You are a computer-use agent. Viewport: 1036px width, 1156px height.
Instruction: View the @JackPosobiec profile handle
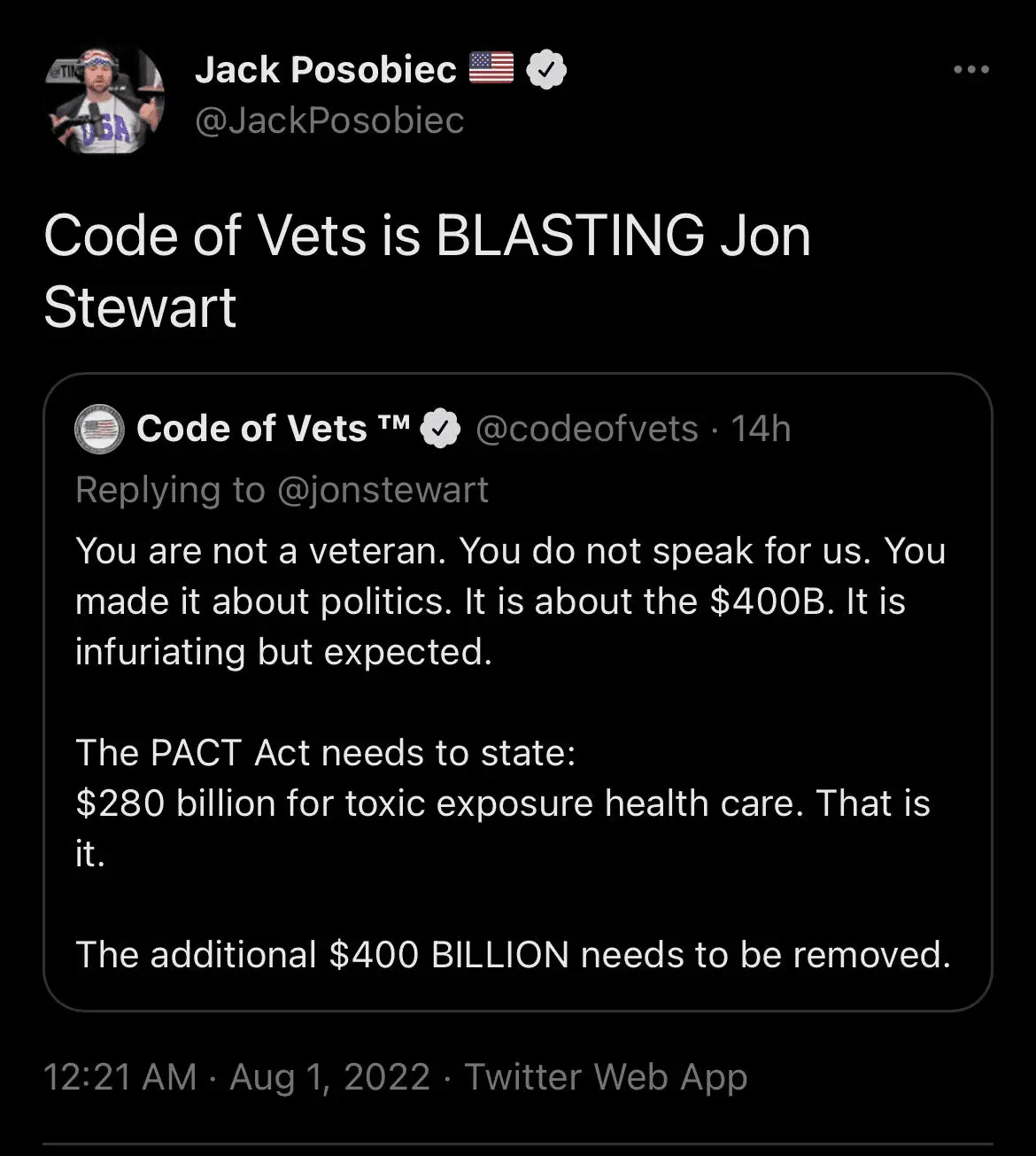pos(329,121)
